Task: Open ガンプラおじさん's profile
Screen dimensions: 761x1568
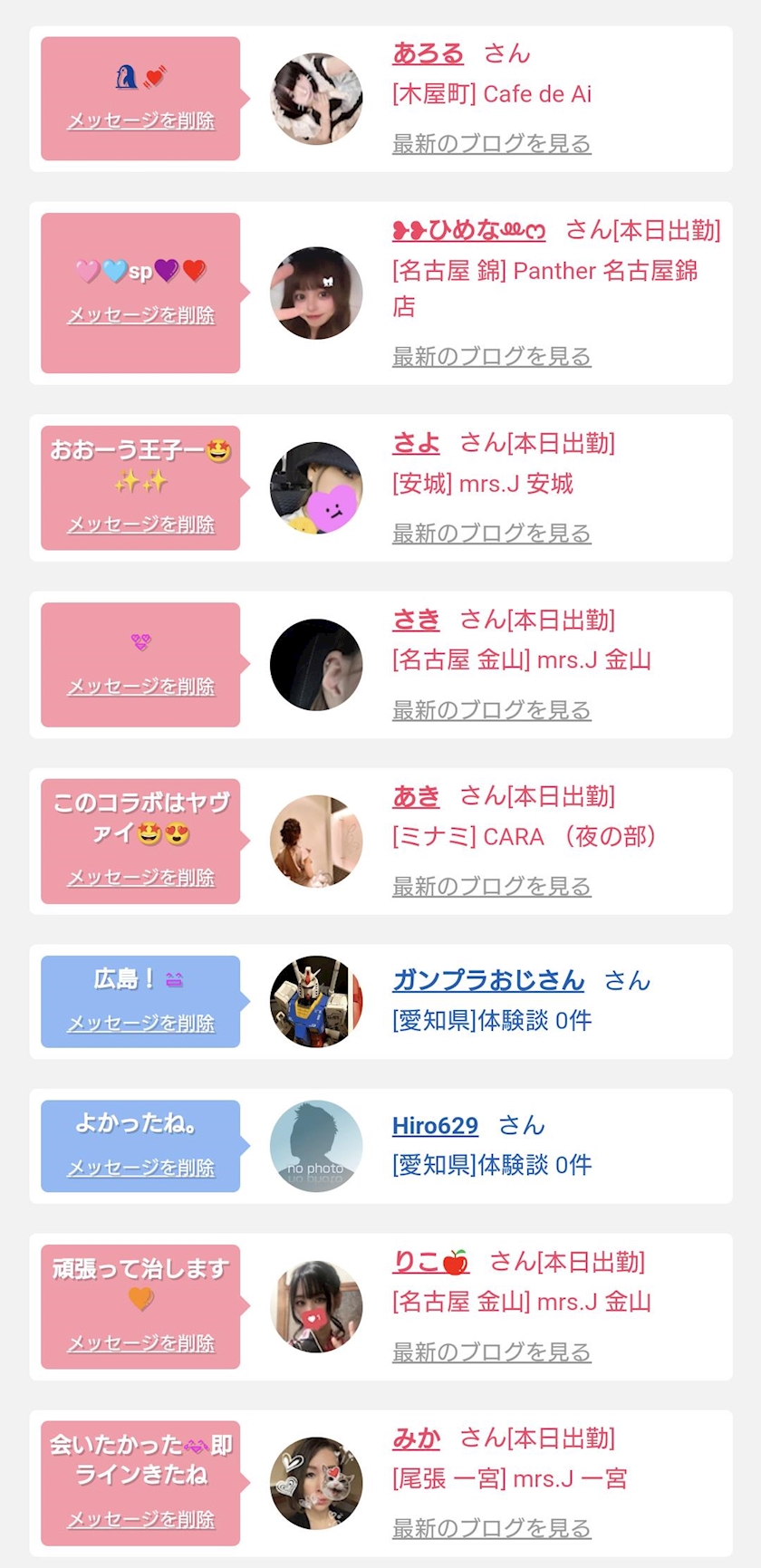Action: pyautogui.click(x=488, y=980)
